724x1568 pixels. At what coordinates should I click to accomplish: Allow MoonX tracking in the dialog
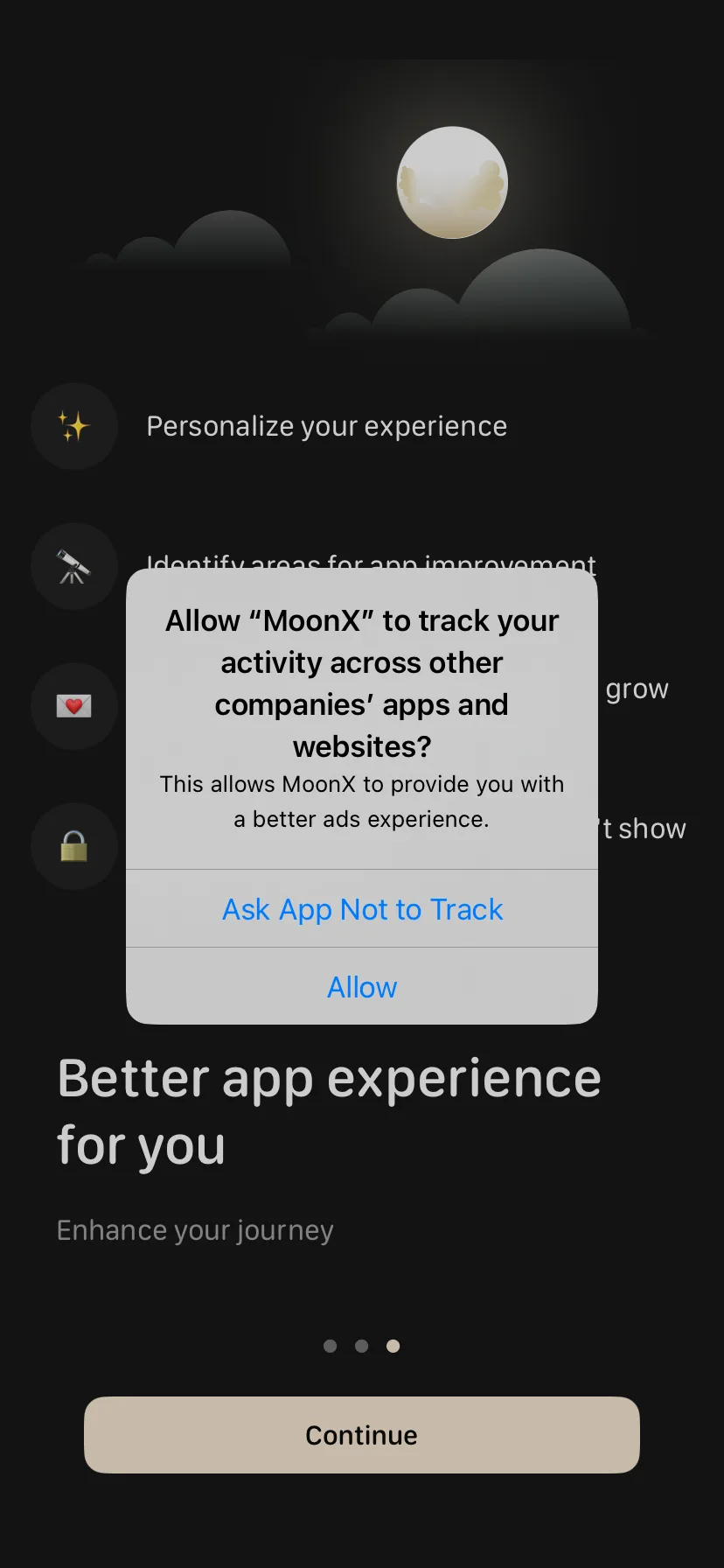[x=362, y=987]
